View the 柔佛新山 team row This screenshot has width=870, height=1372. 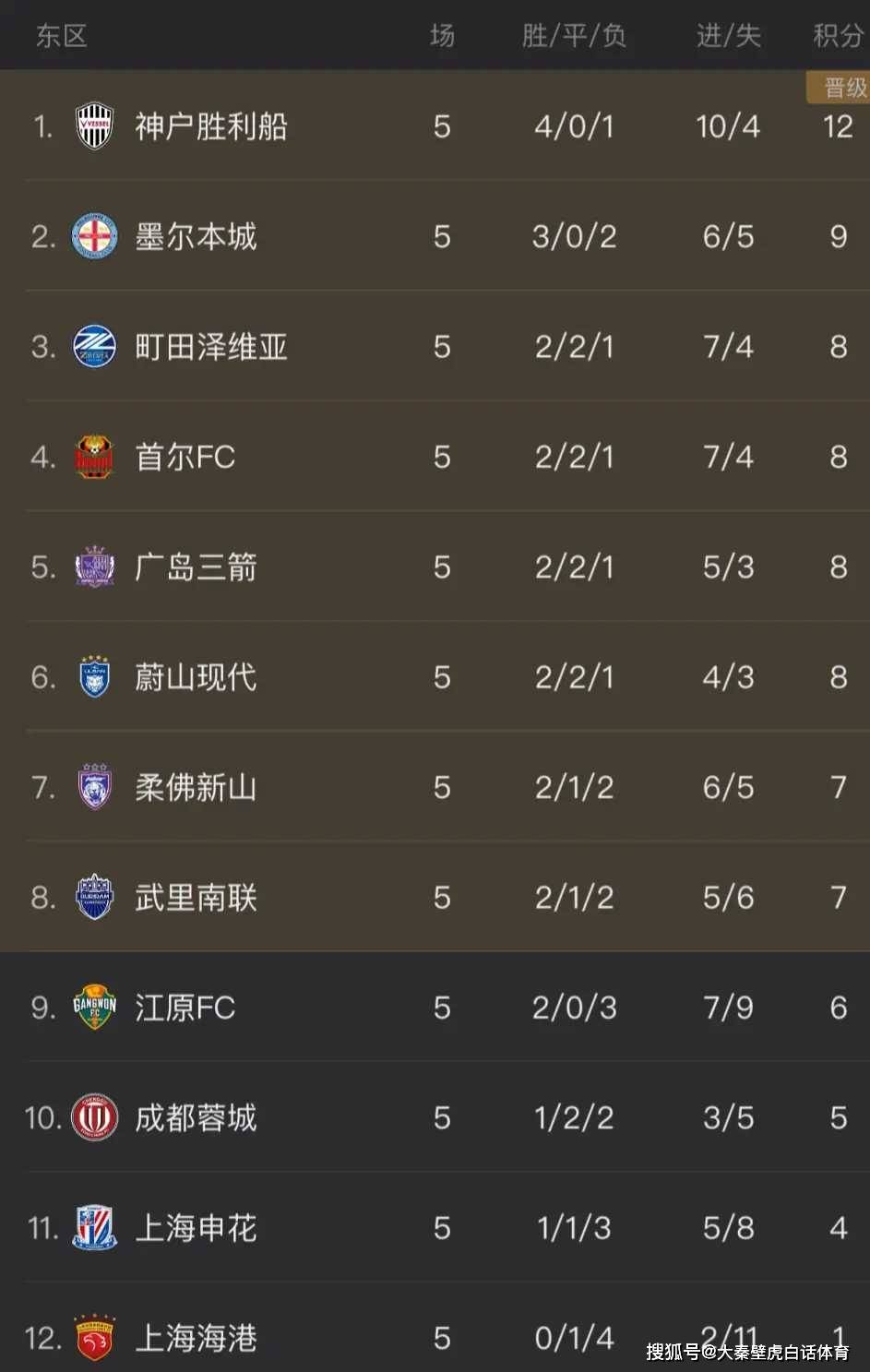(196, 787)
